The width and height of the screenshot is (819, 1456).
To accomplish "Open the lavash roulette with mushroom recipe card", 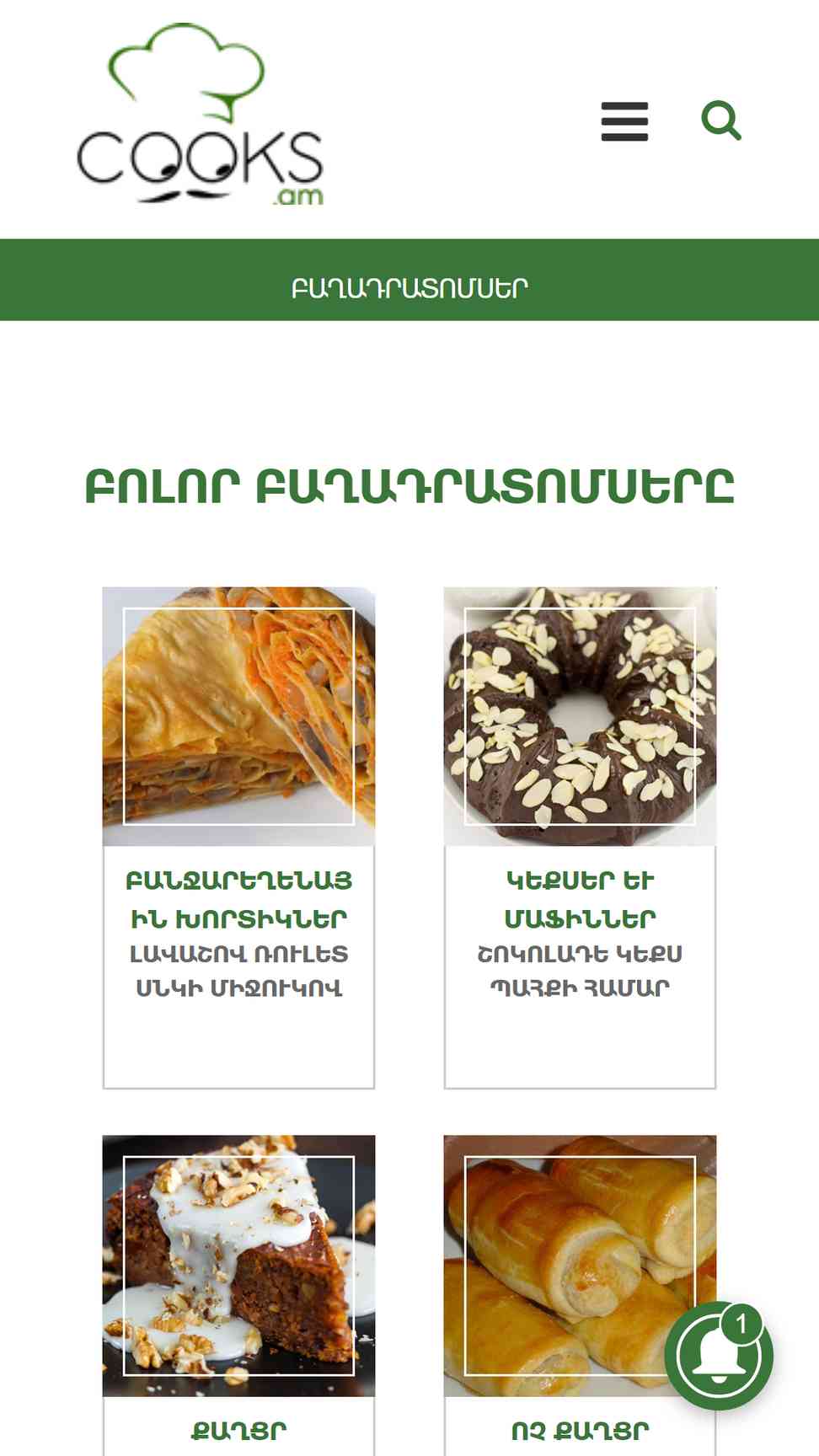I will pyautogui.click(x=238, y=971).
